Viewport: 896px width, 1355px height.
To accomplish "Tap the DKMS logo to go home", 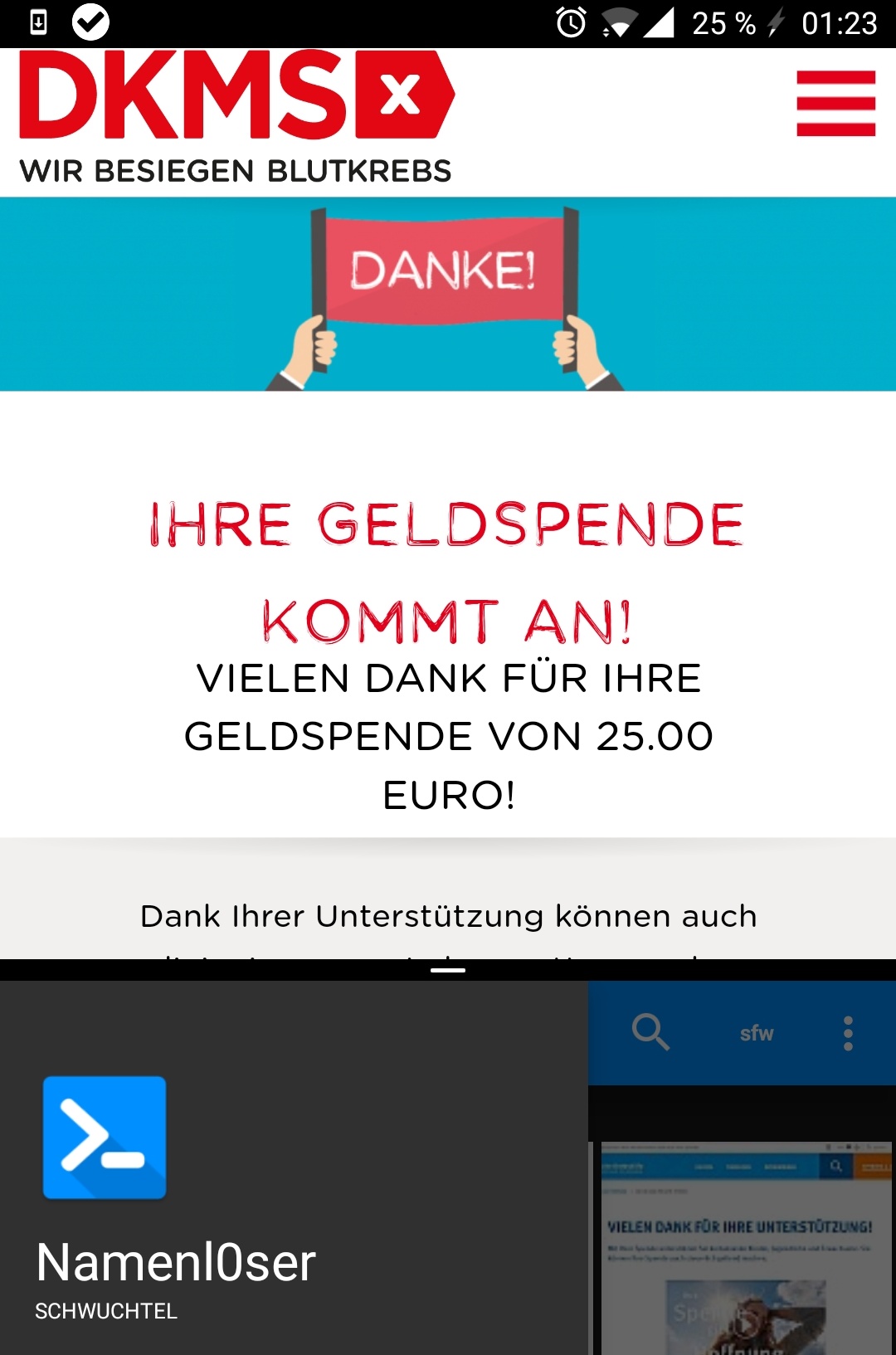I will coord(236,116).
